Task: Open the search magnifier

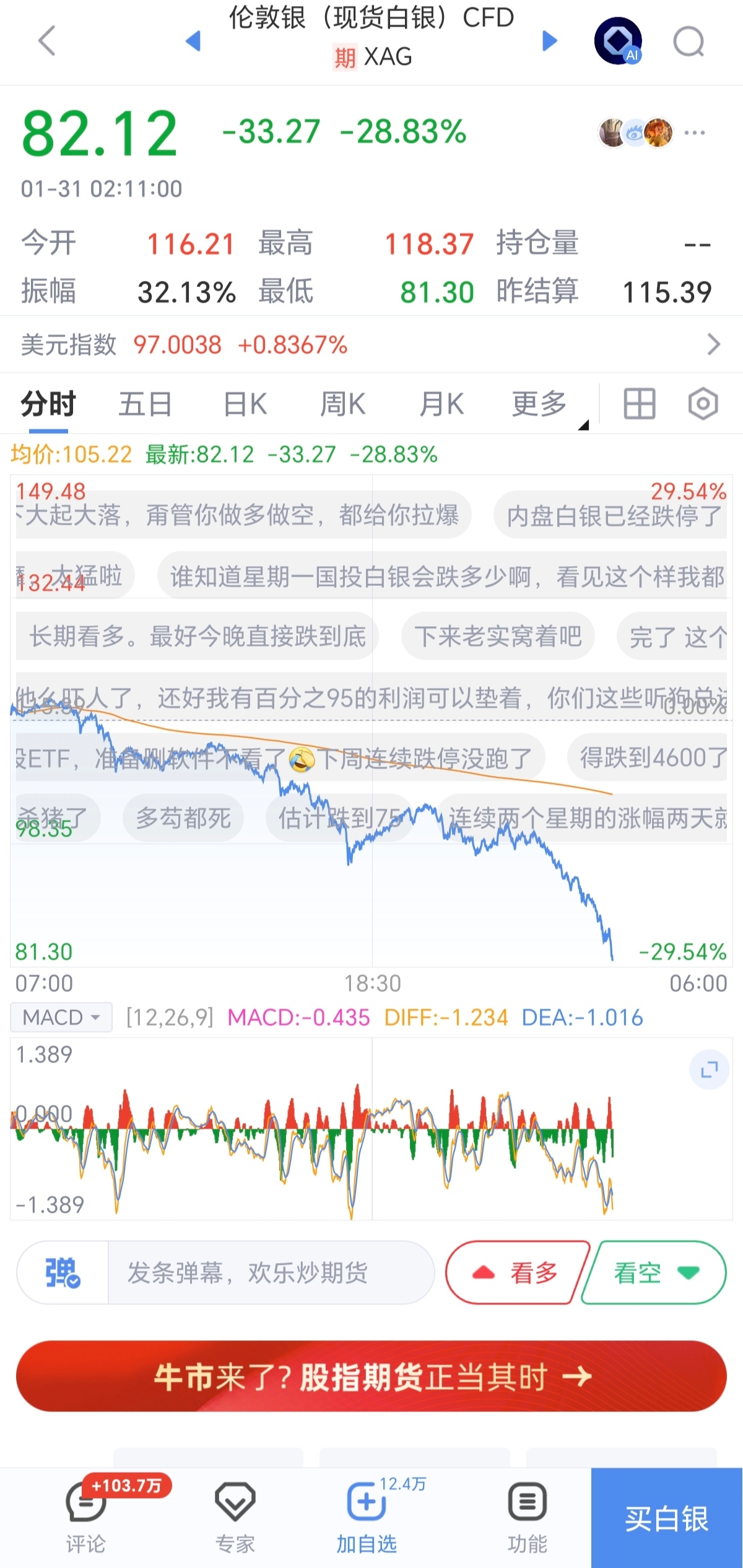Action: [689, 42]
